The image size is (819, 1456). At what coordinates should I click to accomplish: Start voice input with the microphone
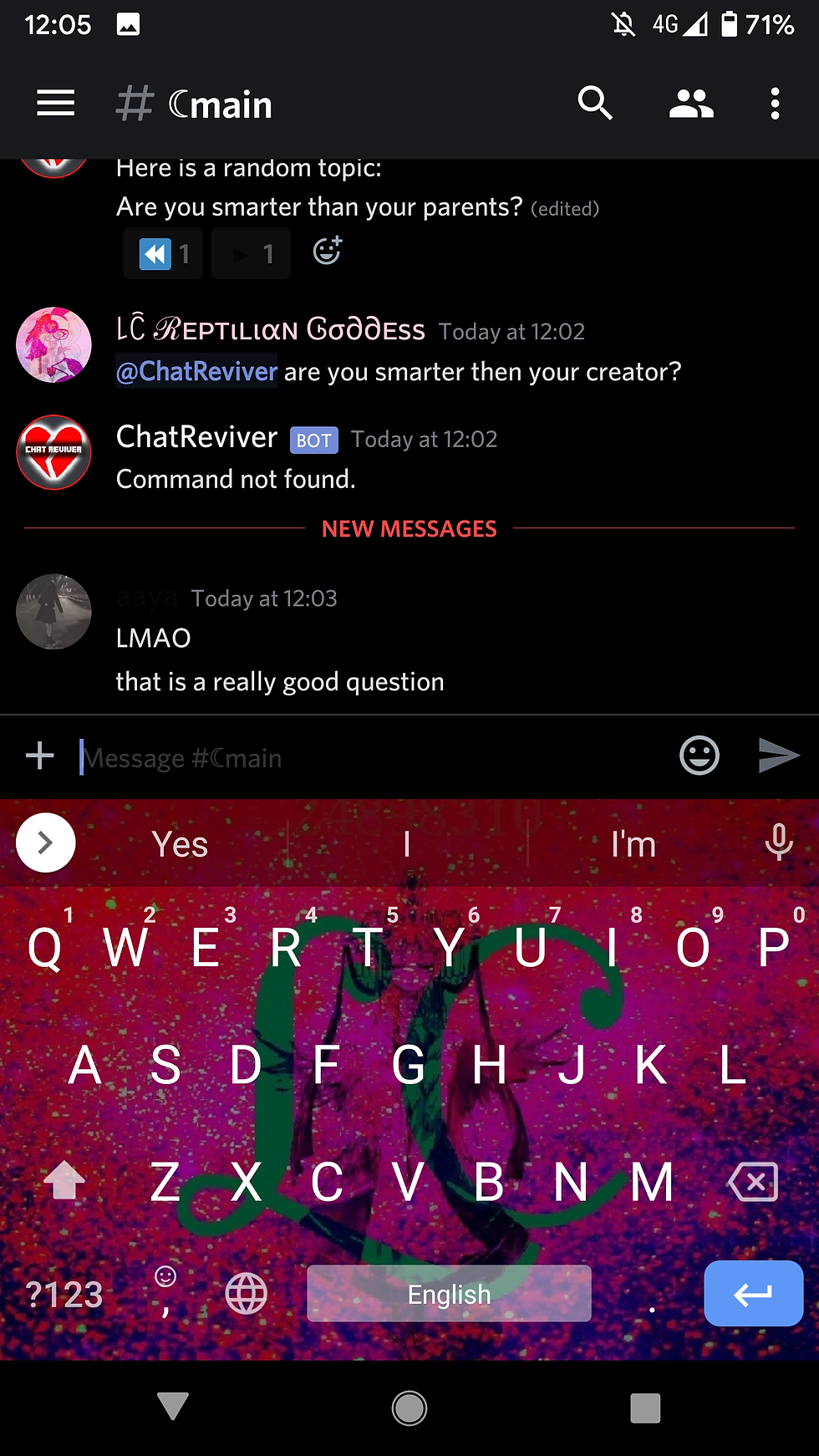point(779,843)
